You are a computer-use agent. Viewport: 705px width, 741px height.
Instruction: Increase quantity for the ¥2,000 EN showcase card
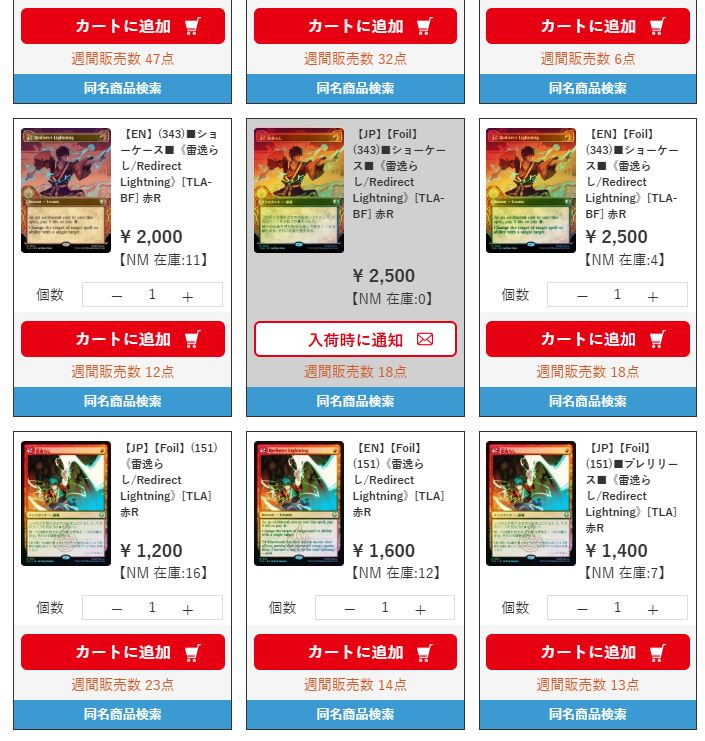coord(188,296)
